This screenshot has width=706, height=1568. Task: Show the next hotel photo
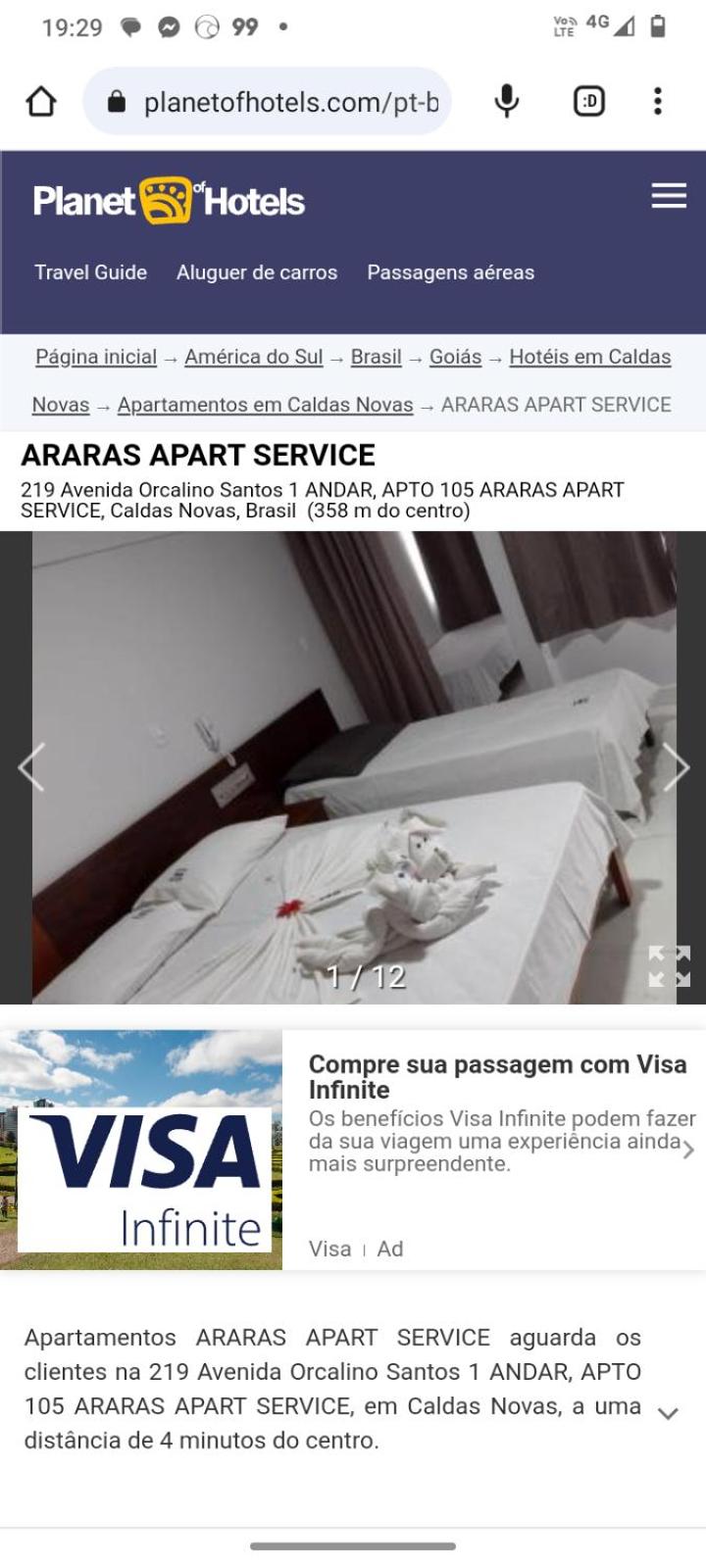click(676, 767)
